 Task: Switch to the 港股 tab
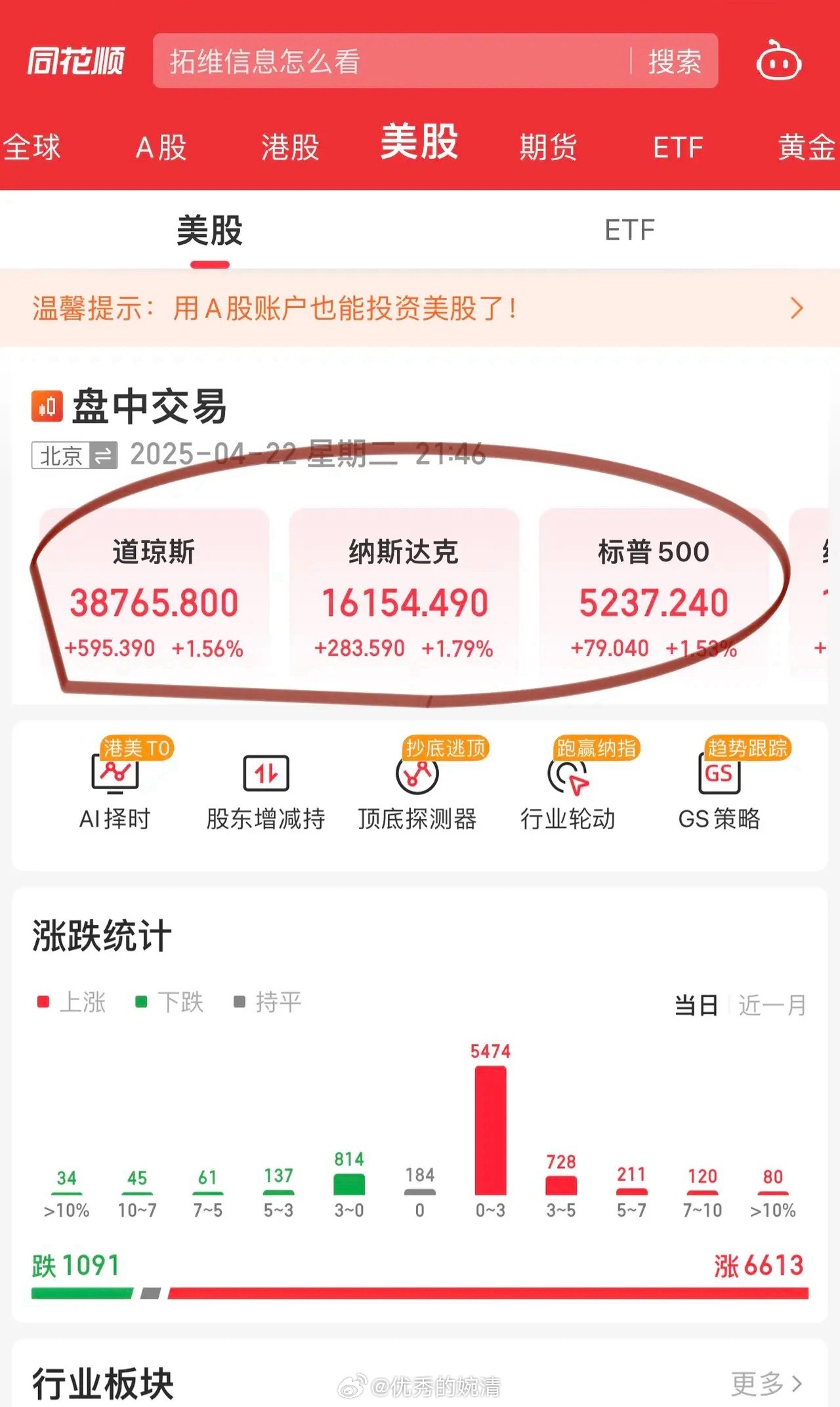[x=290, y=147]
